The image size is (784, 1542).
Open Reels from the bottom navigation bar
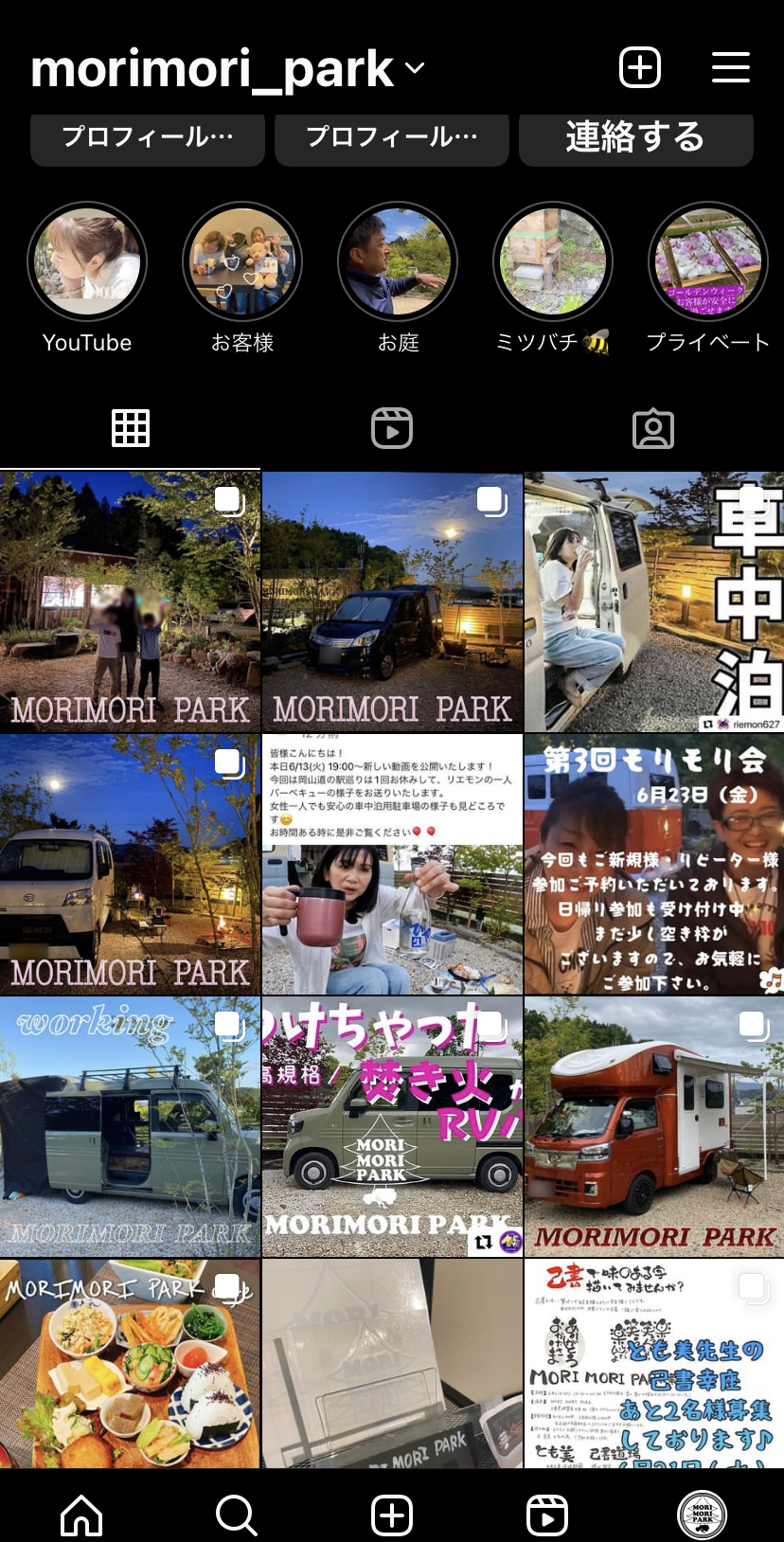(546, 1515)
